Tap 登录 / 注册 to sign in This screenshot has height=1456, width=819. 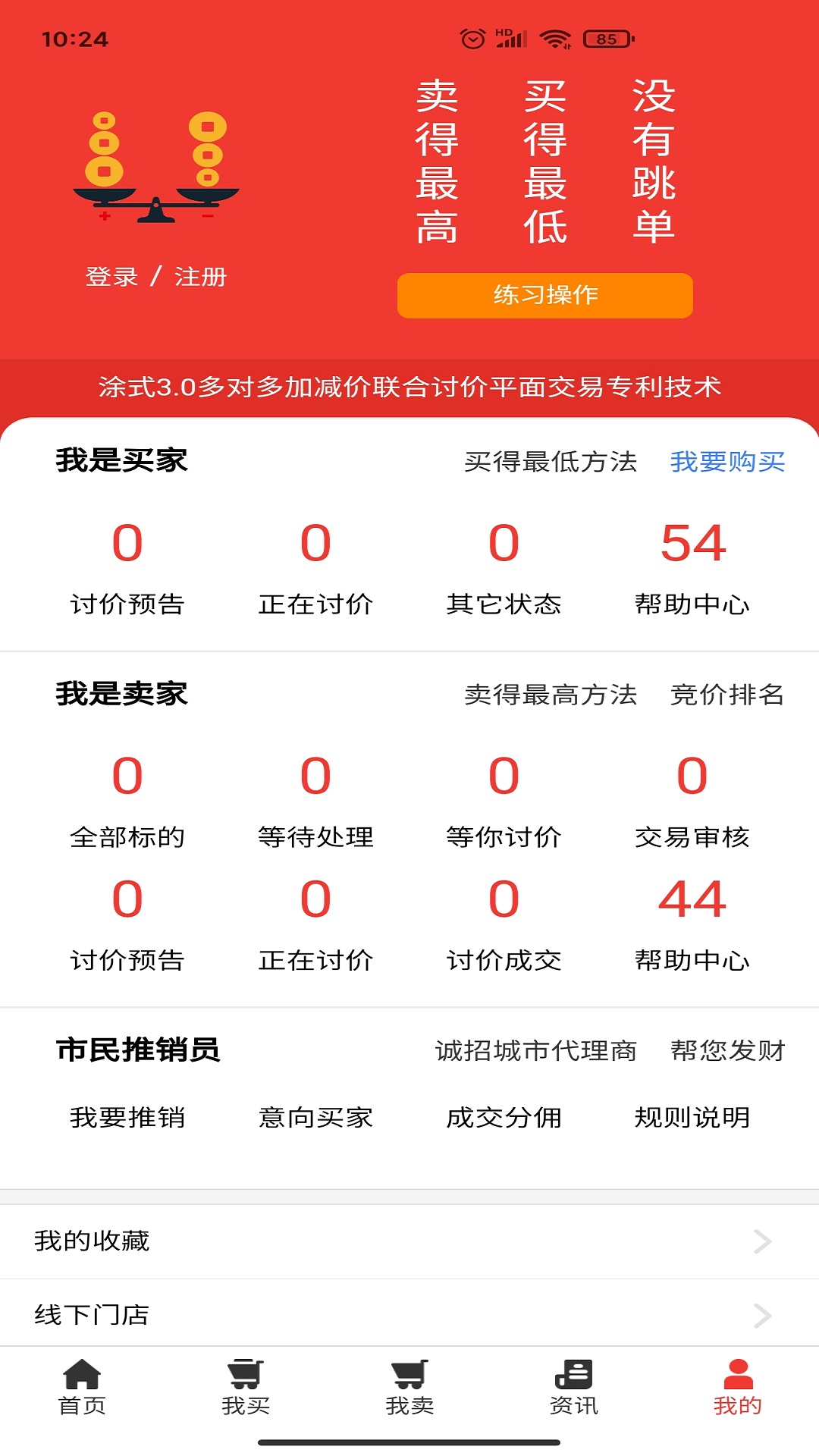(x=155, y=278)
